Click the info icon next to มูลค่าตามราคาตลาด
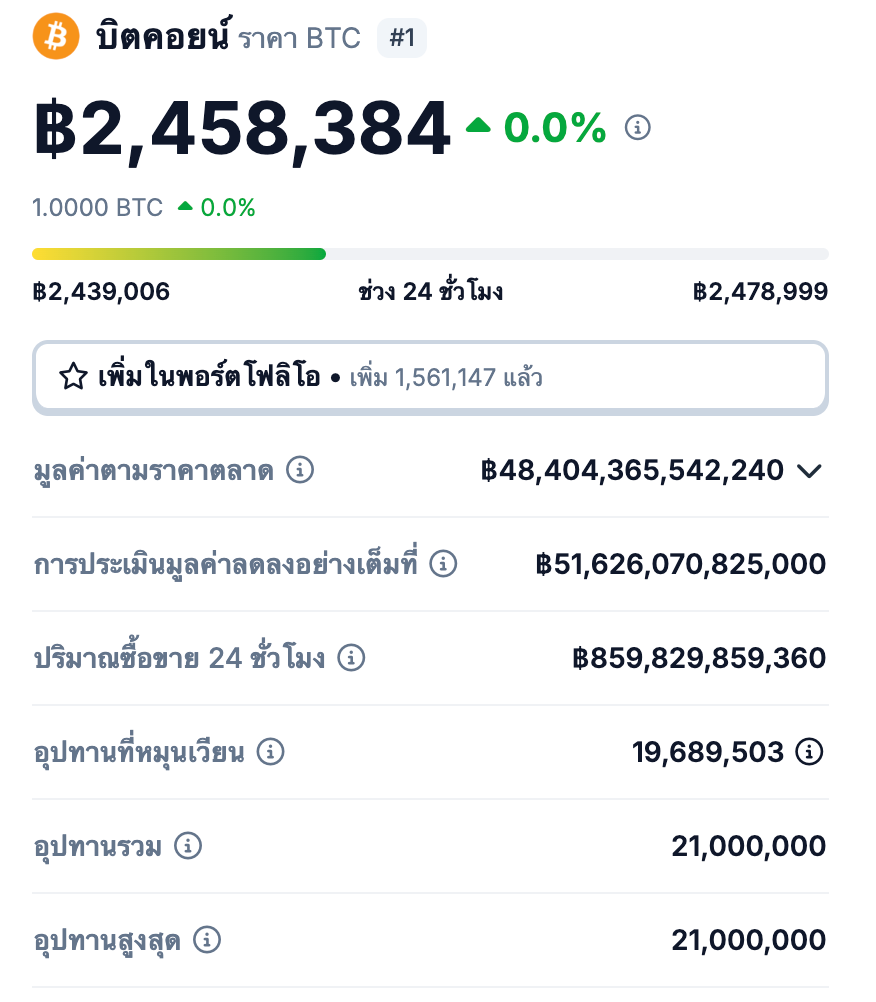The width and height of the screenshot is (876, 1002). click(x=300, y=471)
